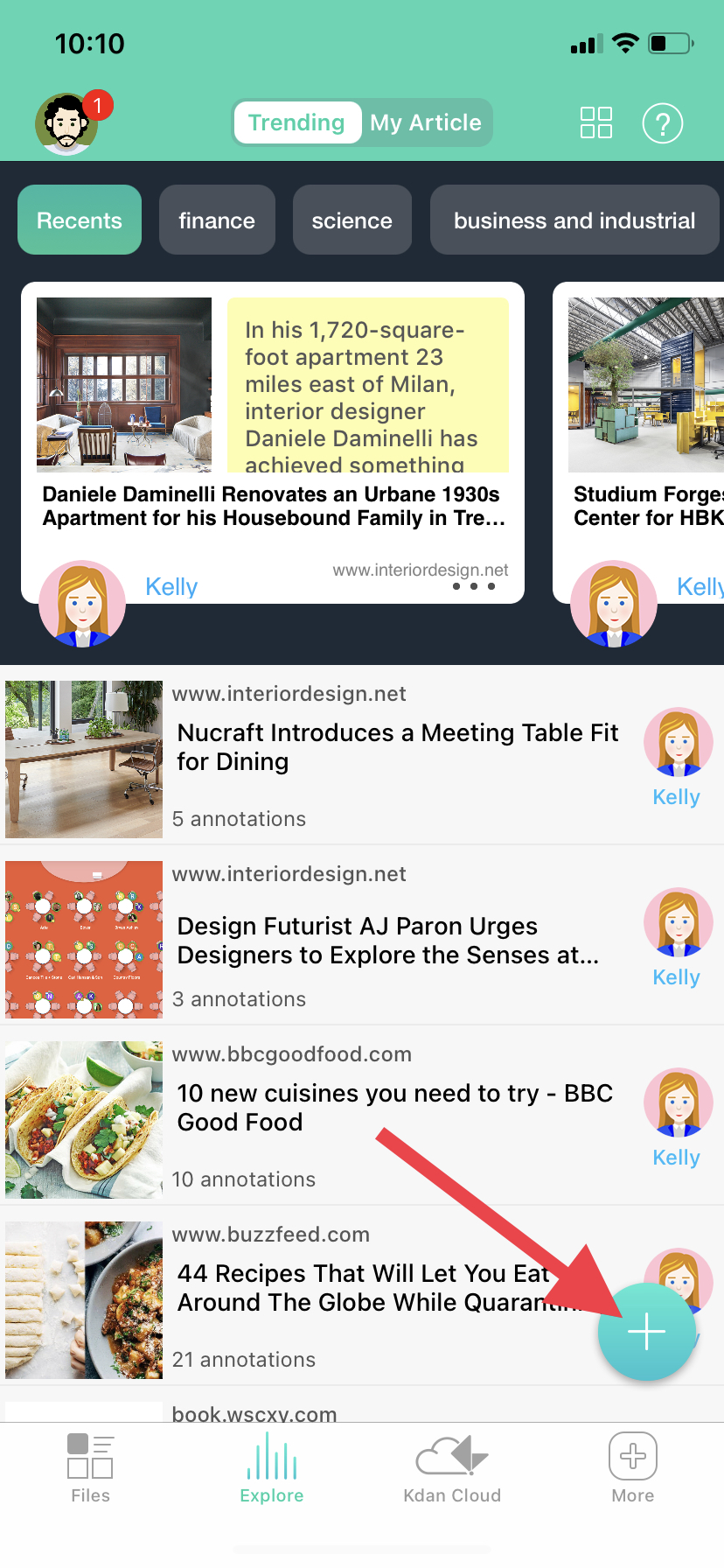The height and width of the screenshot is (1568, 724).
Task: Filter by business and industrial chip
Action: (574, 220)
